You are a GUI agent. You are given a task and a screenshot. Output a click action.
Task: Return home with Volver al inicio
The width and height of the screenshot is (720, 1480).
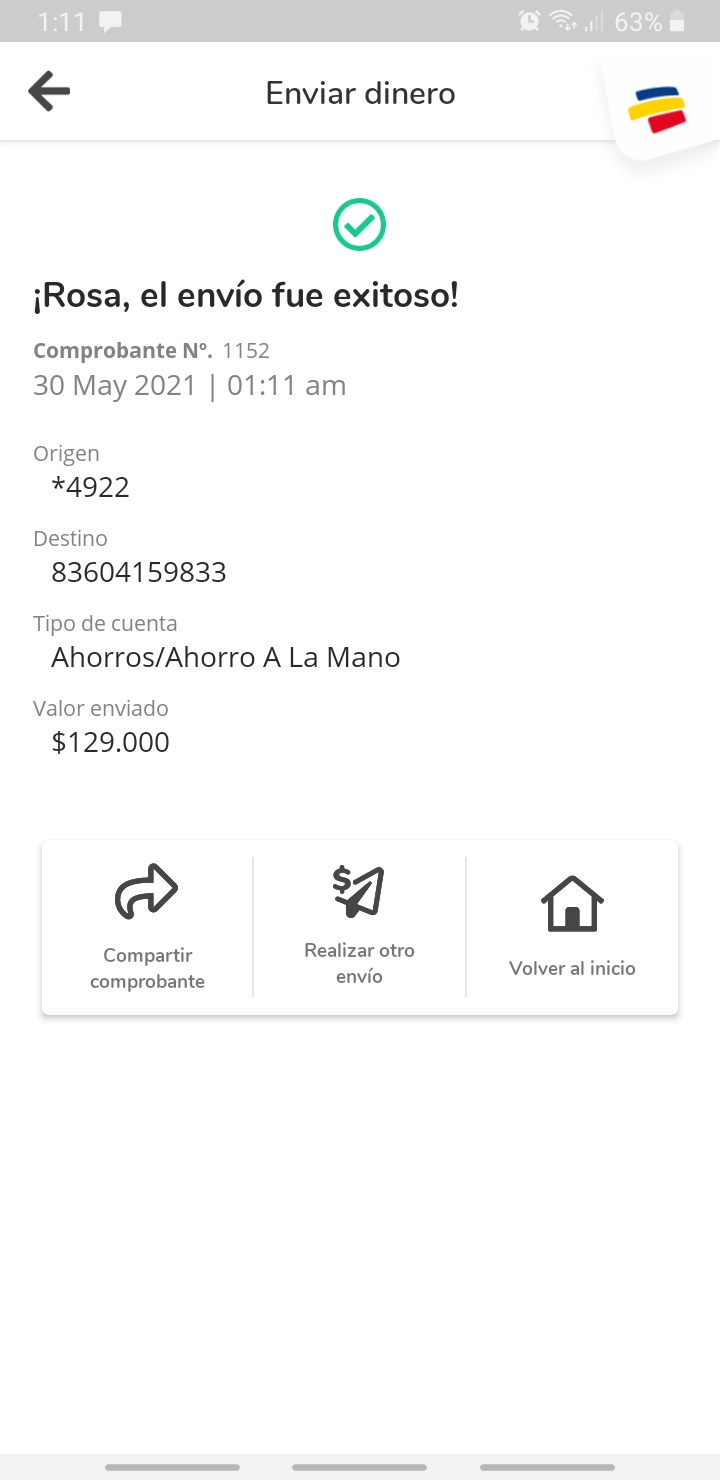pyautogui.click(x=572, y=927)
